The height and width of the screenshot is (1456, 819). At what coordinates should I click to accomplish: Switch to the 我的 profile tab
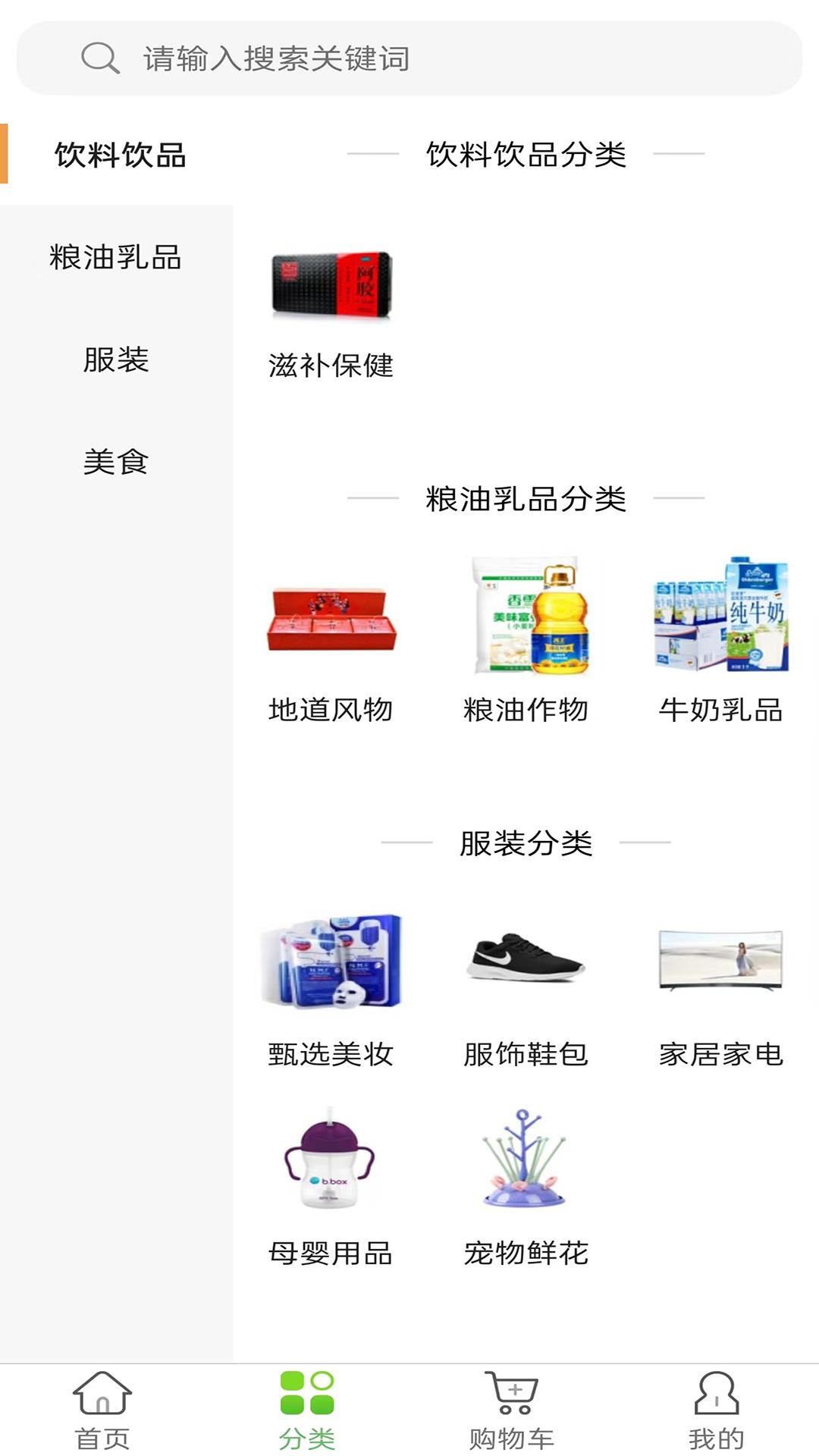coord(717,1410)
